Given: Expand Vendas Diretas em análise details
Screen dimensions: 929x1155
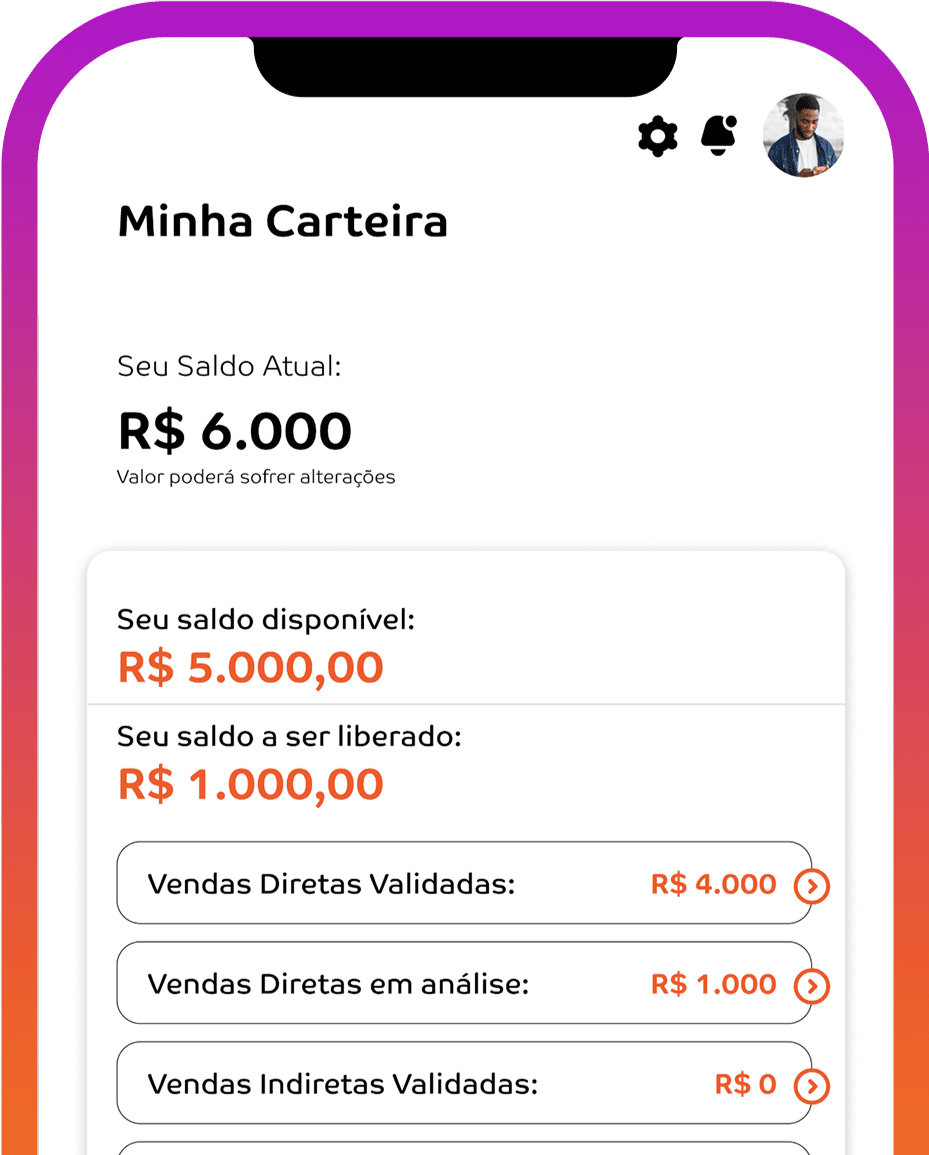Looking at the screenshot, I should 808,985.
